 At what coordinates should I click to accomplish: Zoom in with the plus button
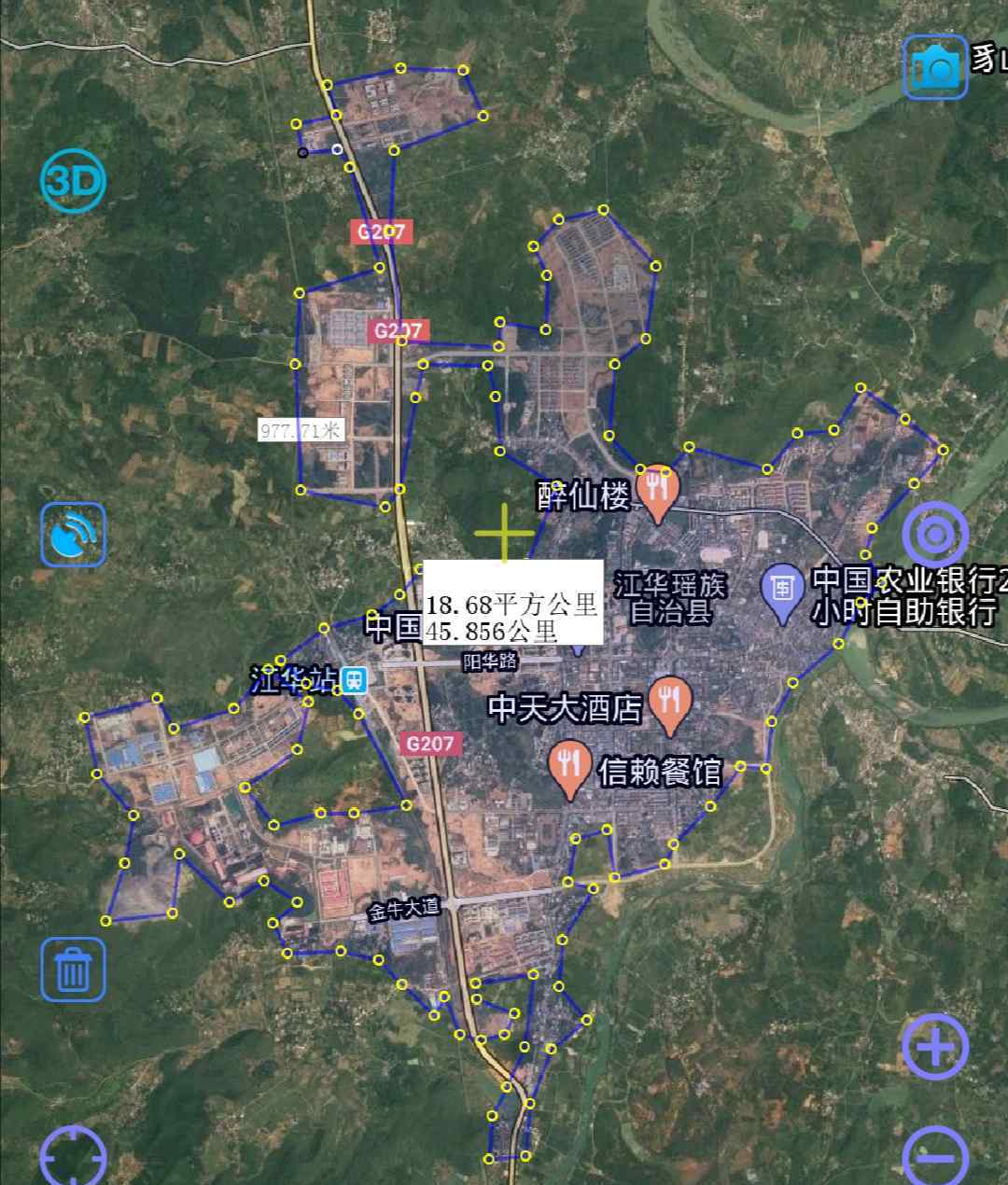tap(935, 1047)
